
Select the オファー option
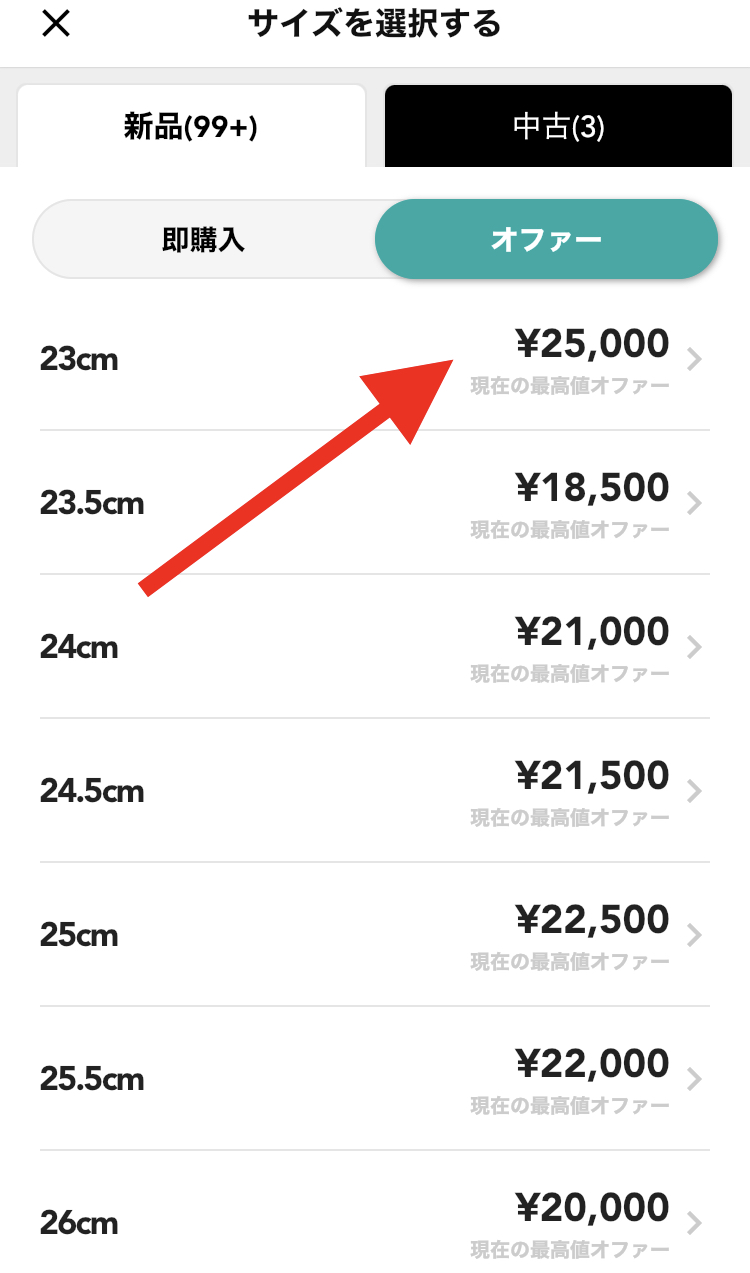click(546, 240)
